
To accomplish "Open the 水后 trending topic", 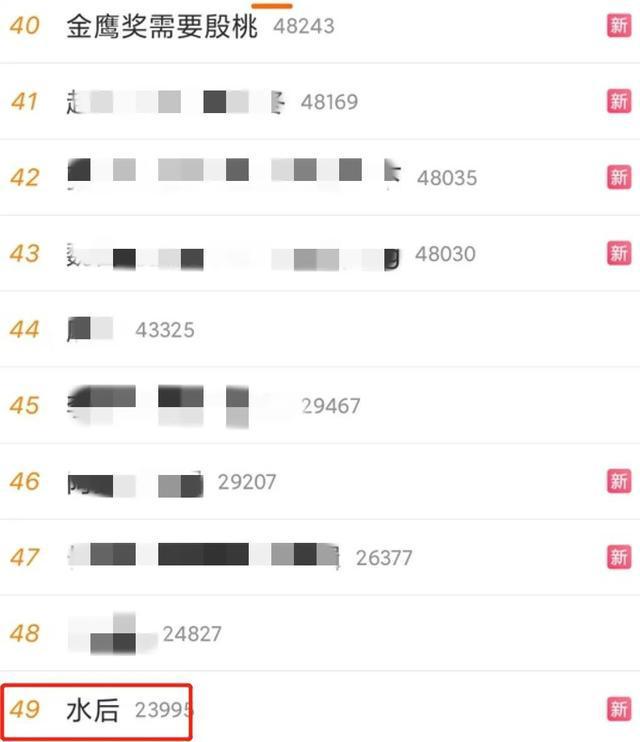I will [93, 710].
